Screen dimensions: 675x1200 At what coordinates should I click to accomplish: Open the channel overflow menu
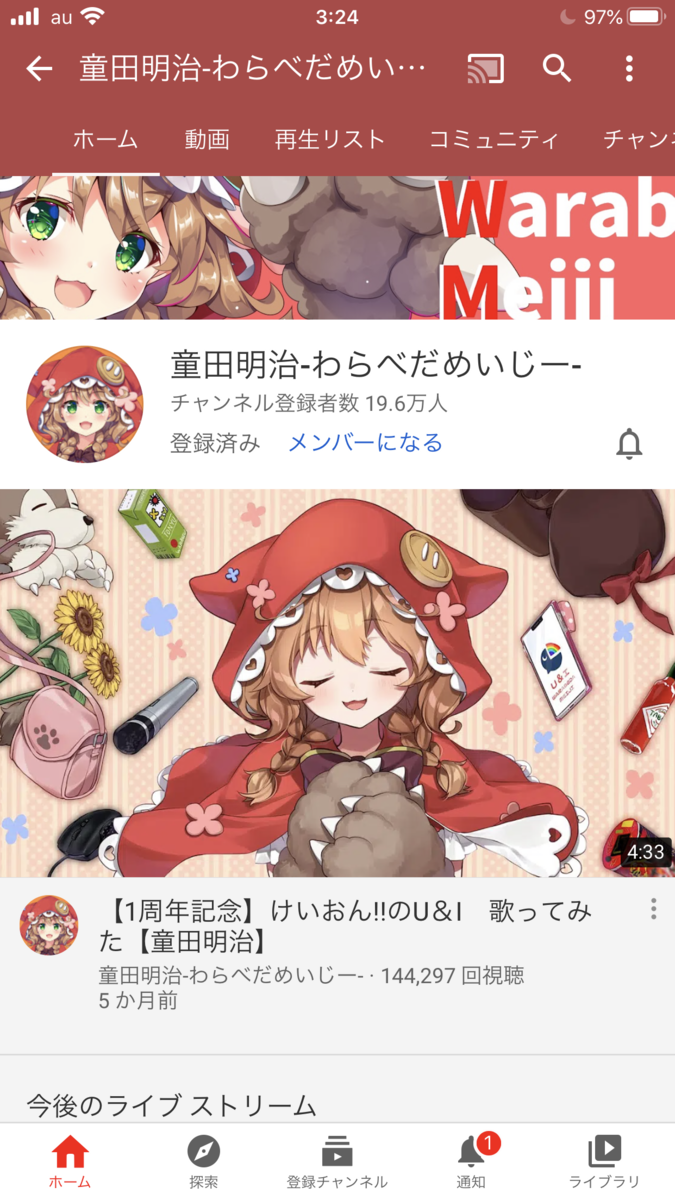(629, 68)
